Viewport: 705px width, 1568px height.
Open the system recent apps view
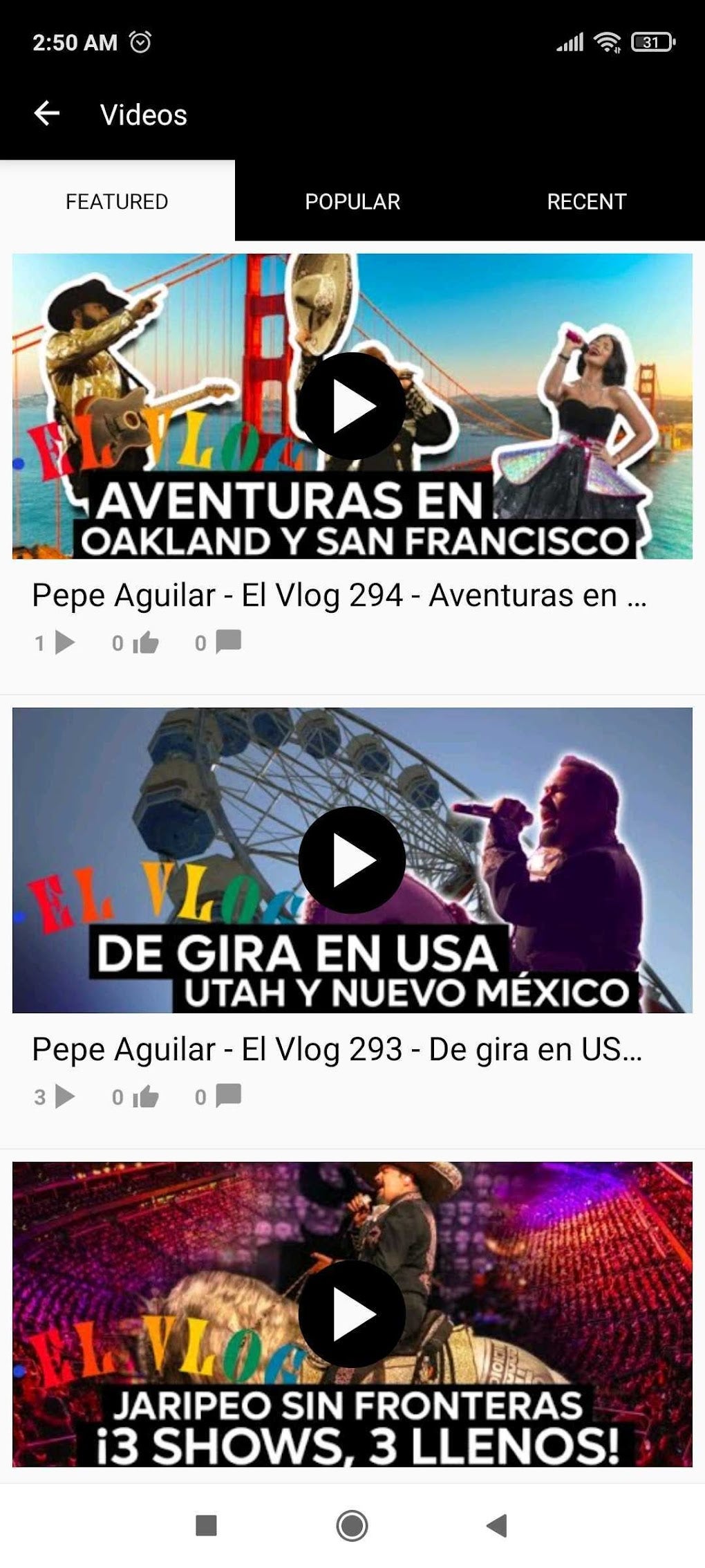pos(206,1525)
